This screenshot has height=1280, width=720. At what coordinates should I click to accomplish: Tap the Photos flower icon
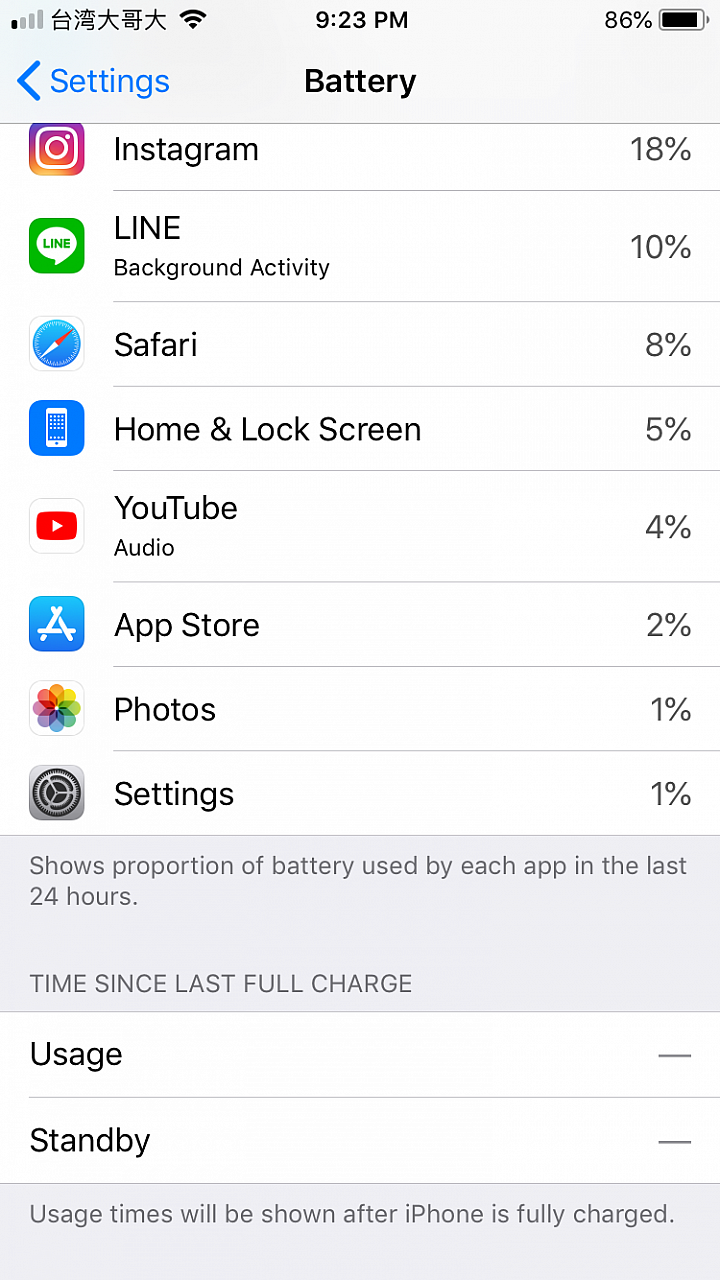(x=56, y=709)
